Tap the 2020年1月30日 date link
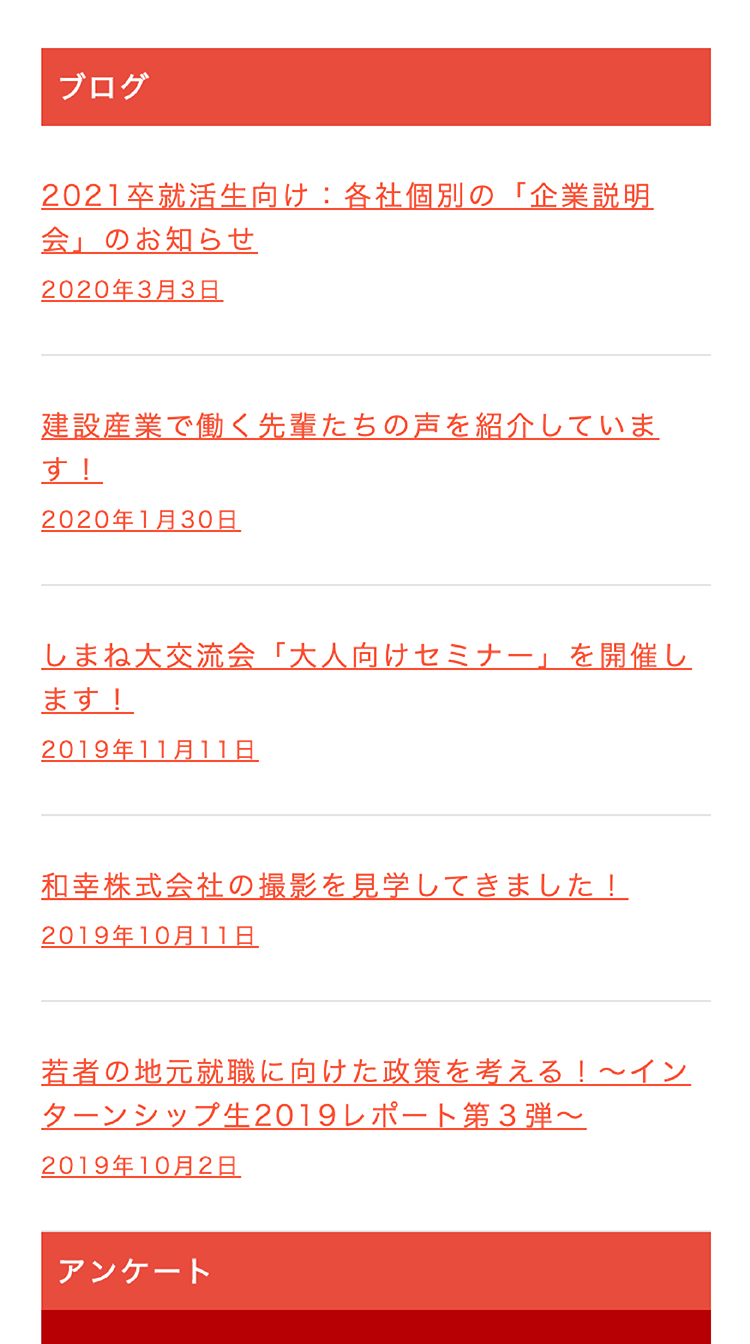The width and height of the screenshot is (750, 1344). pyautogui.click(x=141, y=520)
